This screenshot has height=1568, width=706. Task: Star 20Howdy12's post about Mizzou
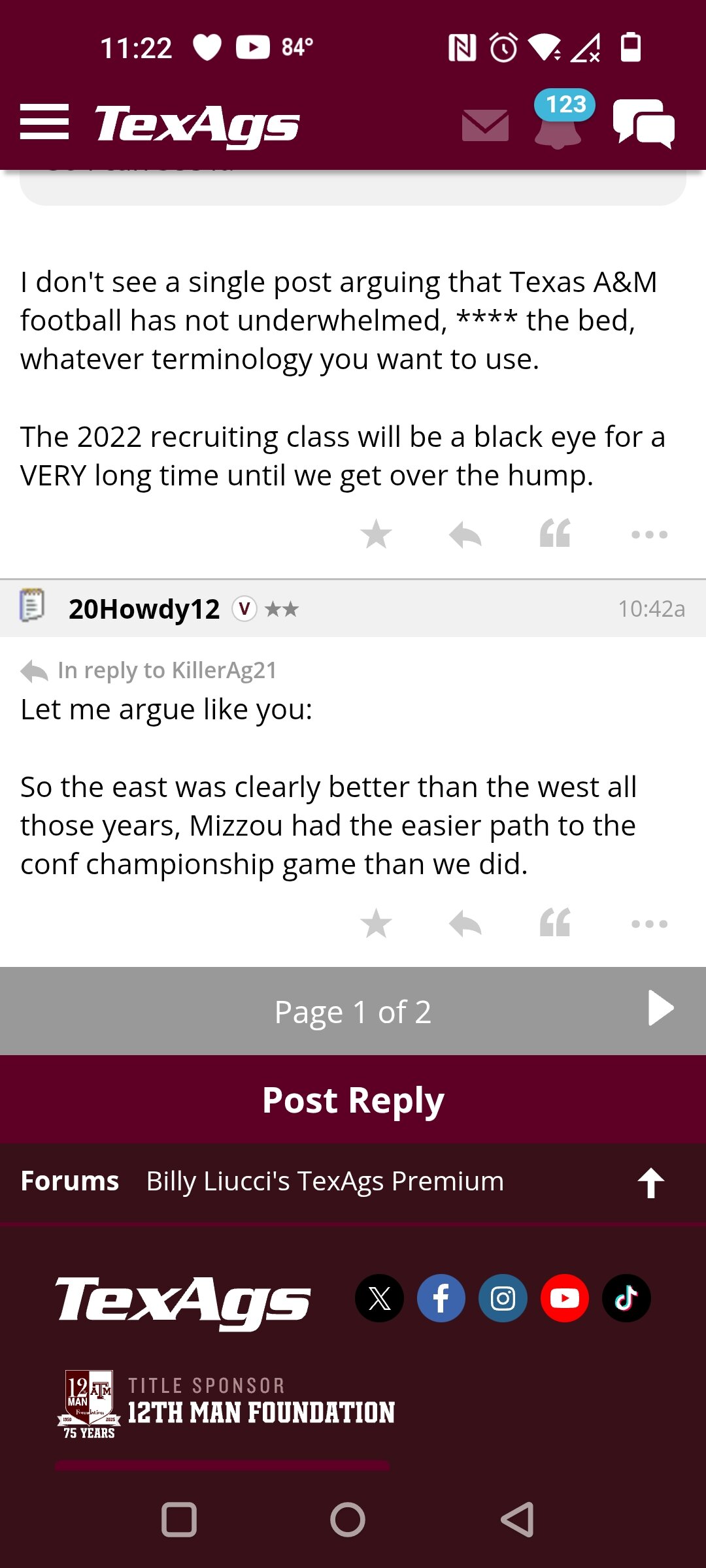tap(376, 924)
